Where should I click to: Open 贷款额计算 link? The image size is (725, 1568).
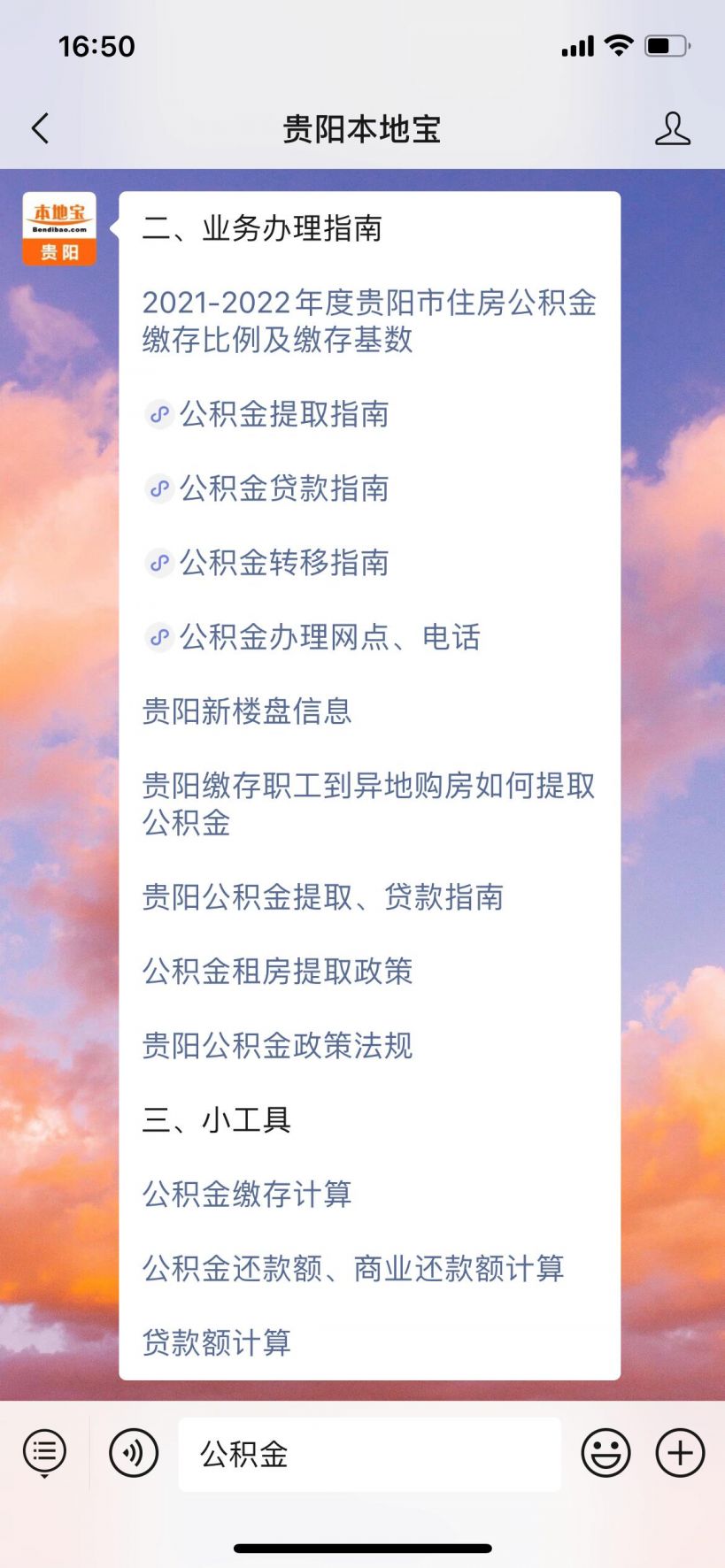[217, 1343]
